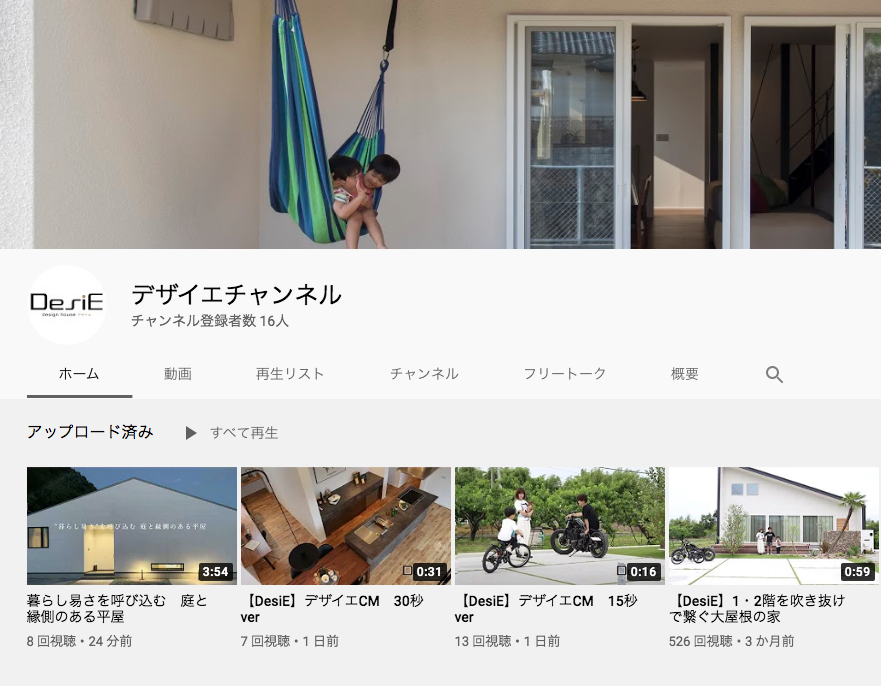
Task: Search within the channel
Action: (774, 374)
